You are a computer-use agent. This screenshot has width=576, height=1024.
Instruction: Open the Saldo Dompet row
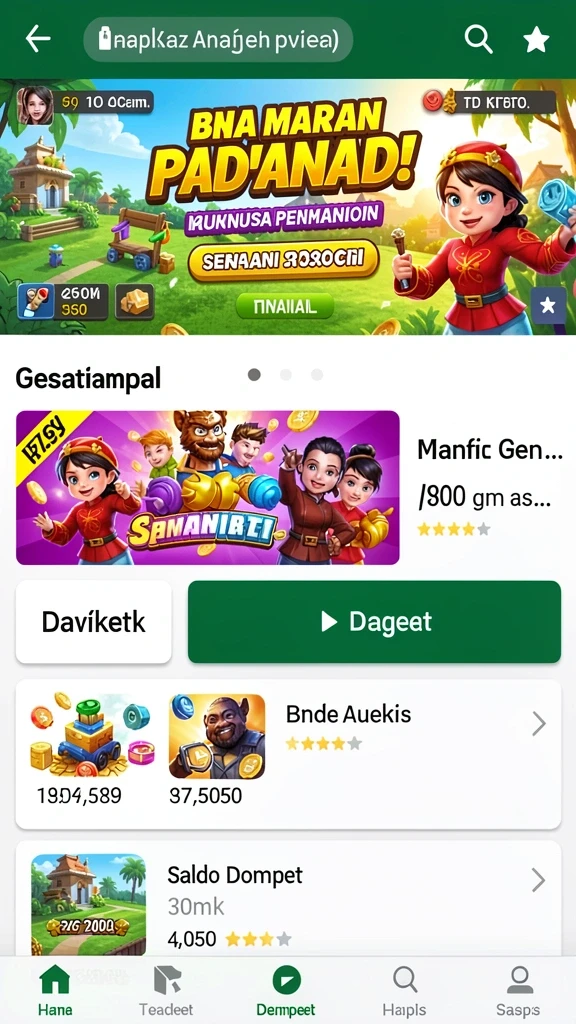[x=288, y=898]
